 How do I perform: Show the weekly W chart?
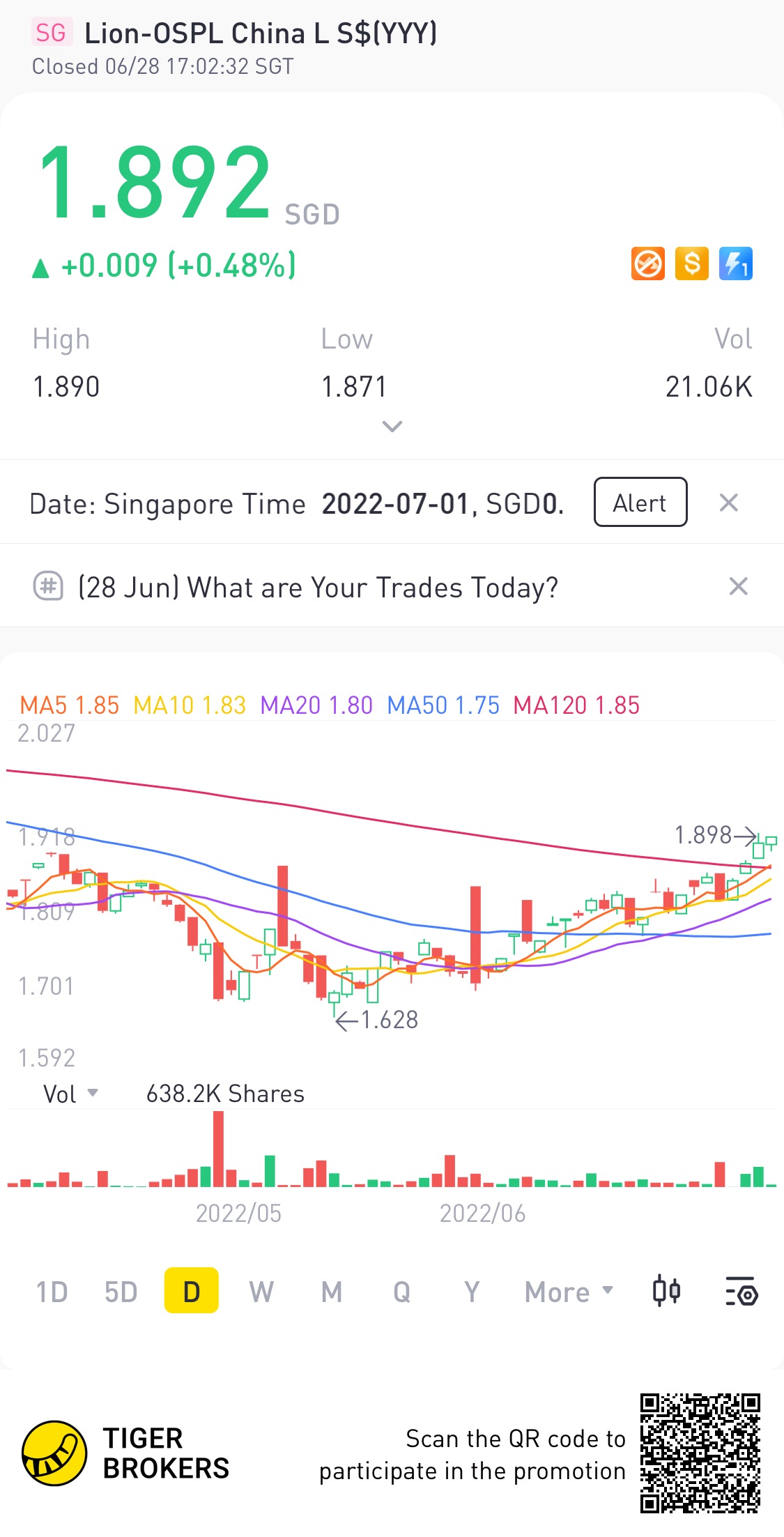click(261, 1292)
